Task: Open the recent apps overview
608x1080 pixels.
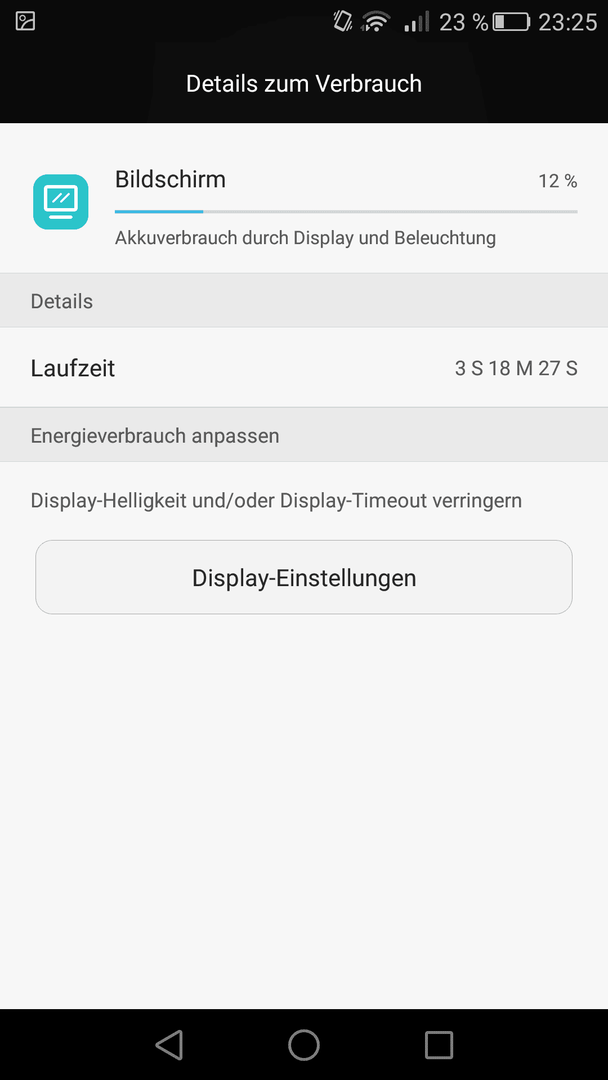Action: [439, 1044]
